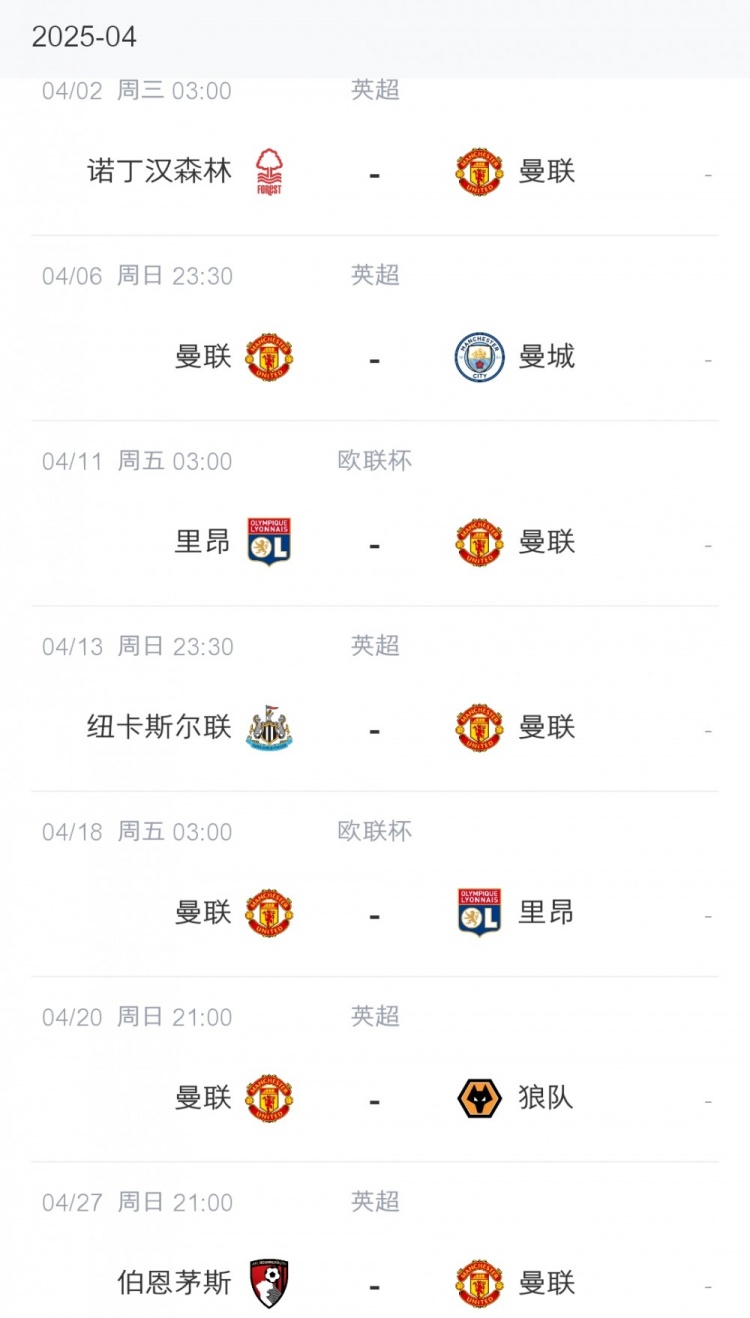Open the Bournemouth vs Manchester United match
This screenshot has height=1318, width=750.
pos(374,1283)
